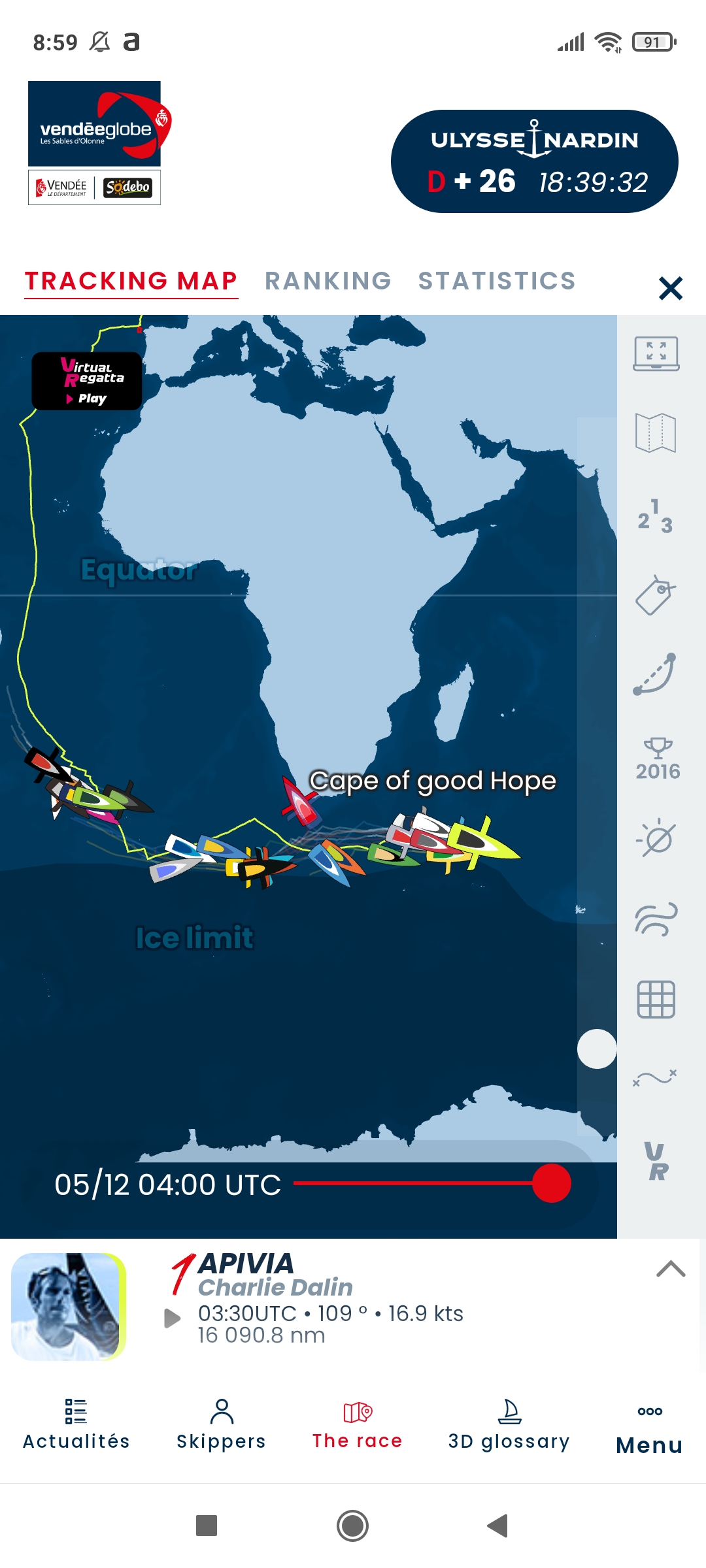The image size is (706, 1568).
Task: Tap the red timeline slider handle
Action: coord(552,1183)
